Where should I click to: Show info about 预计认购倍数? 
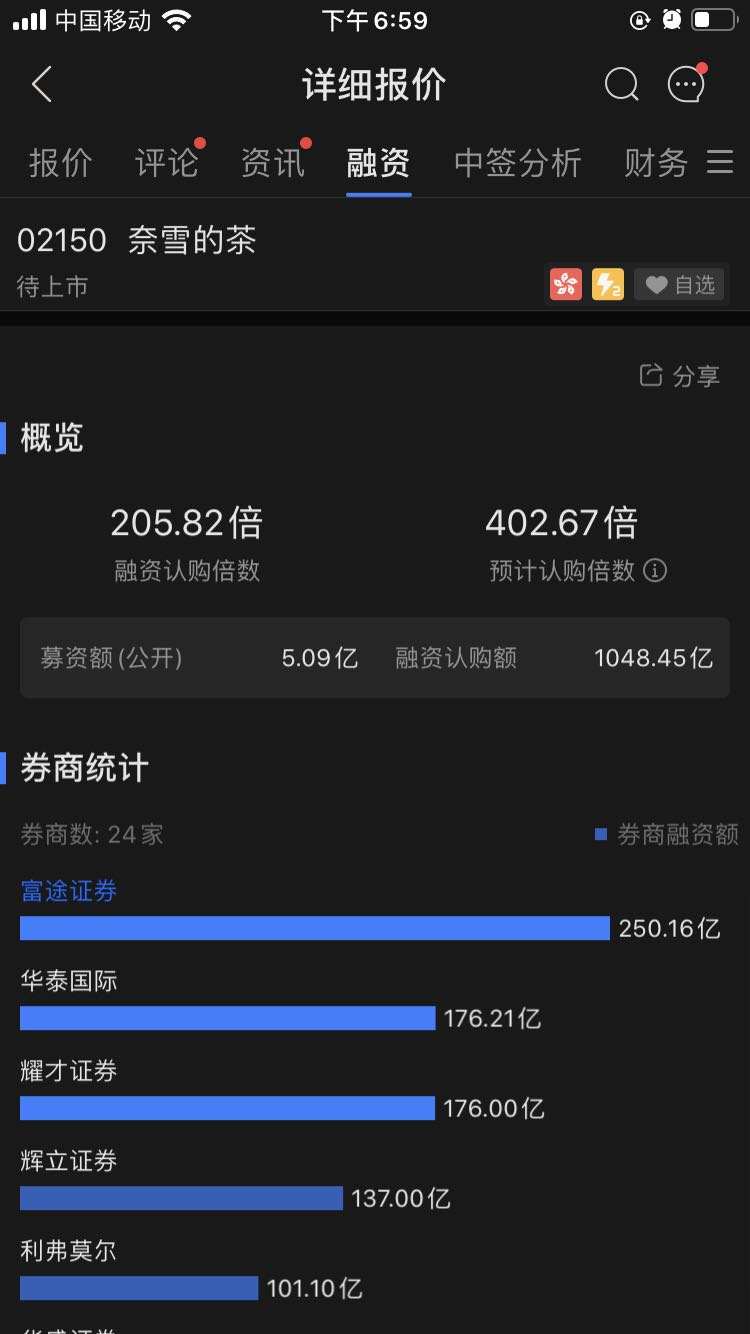pyautogui.click(x=655, y=571)
